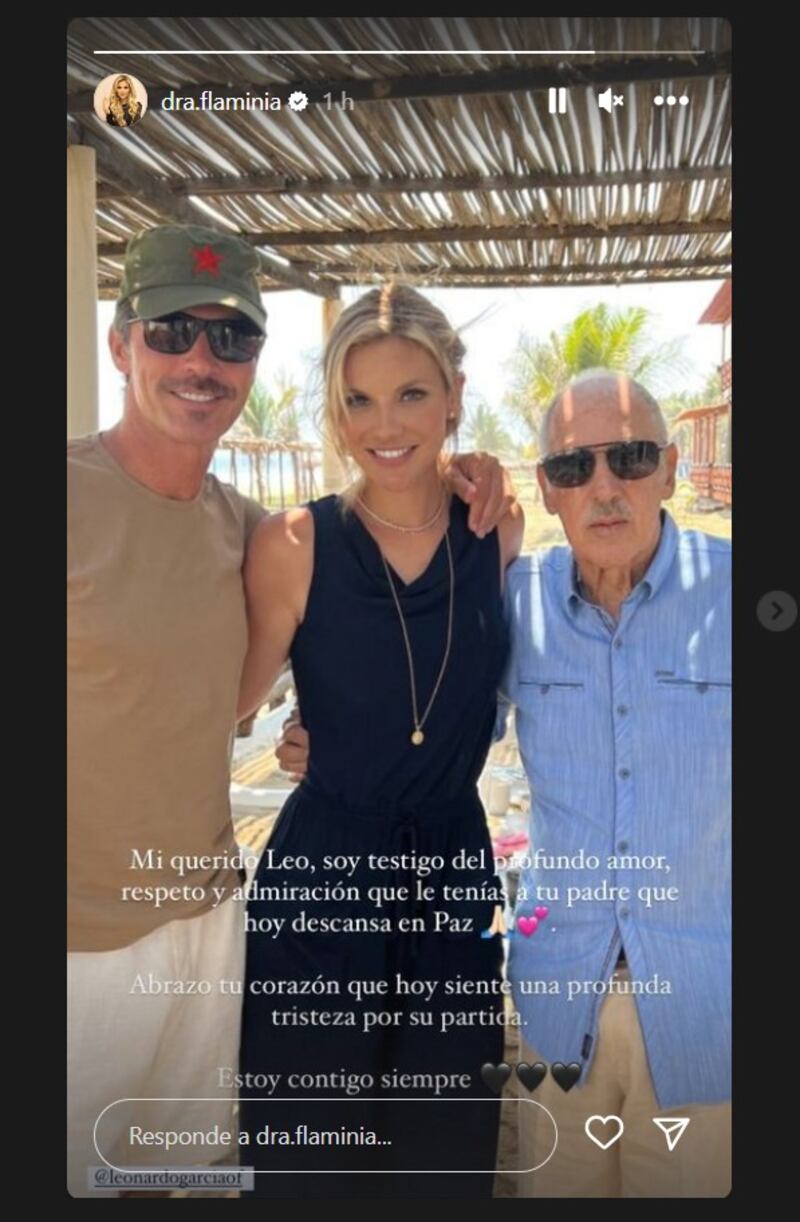Like this story with the heart
Viewport: 800px width, 1222px height.
pos(604,1133)
